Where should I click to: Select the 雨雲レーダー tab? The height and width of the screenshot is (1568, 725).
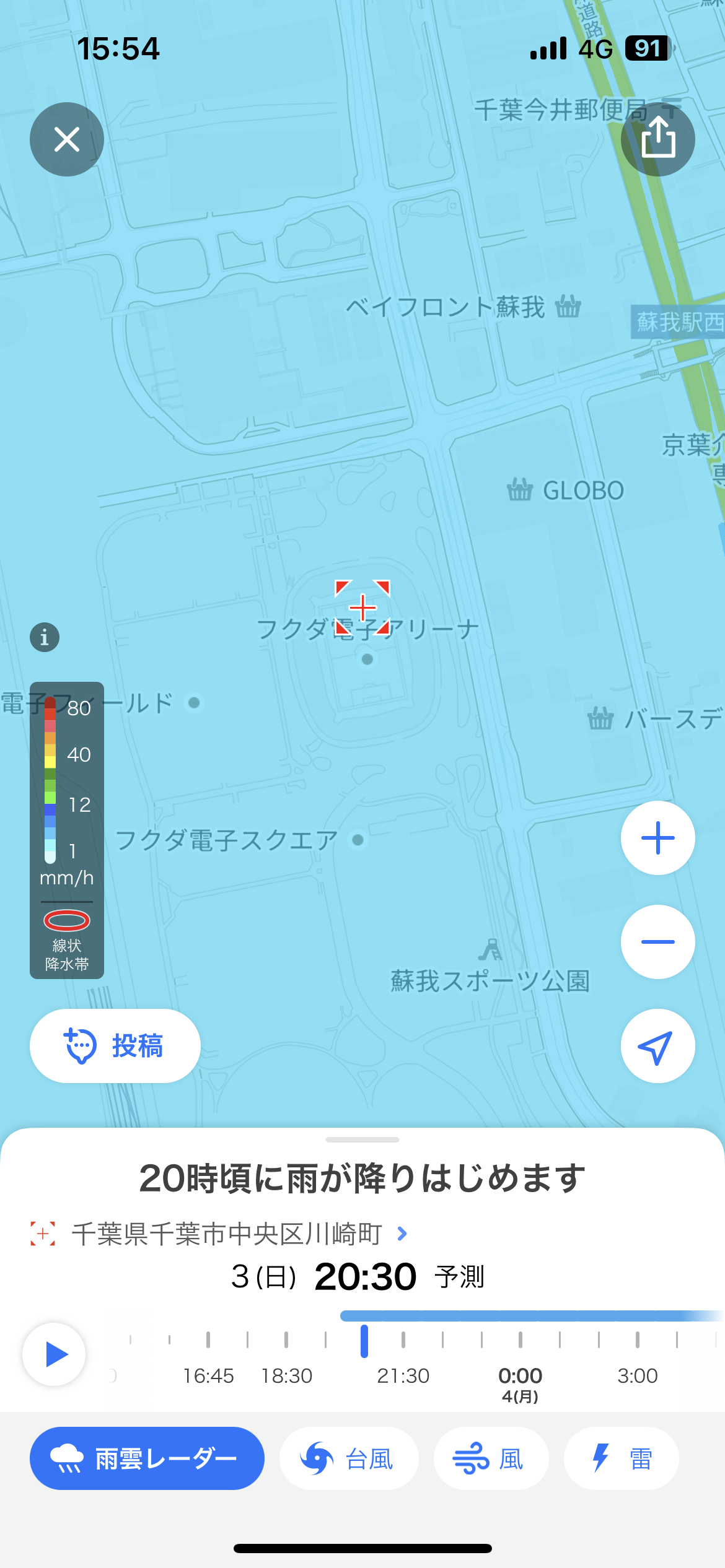click(x=147, y=1458)
